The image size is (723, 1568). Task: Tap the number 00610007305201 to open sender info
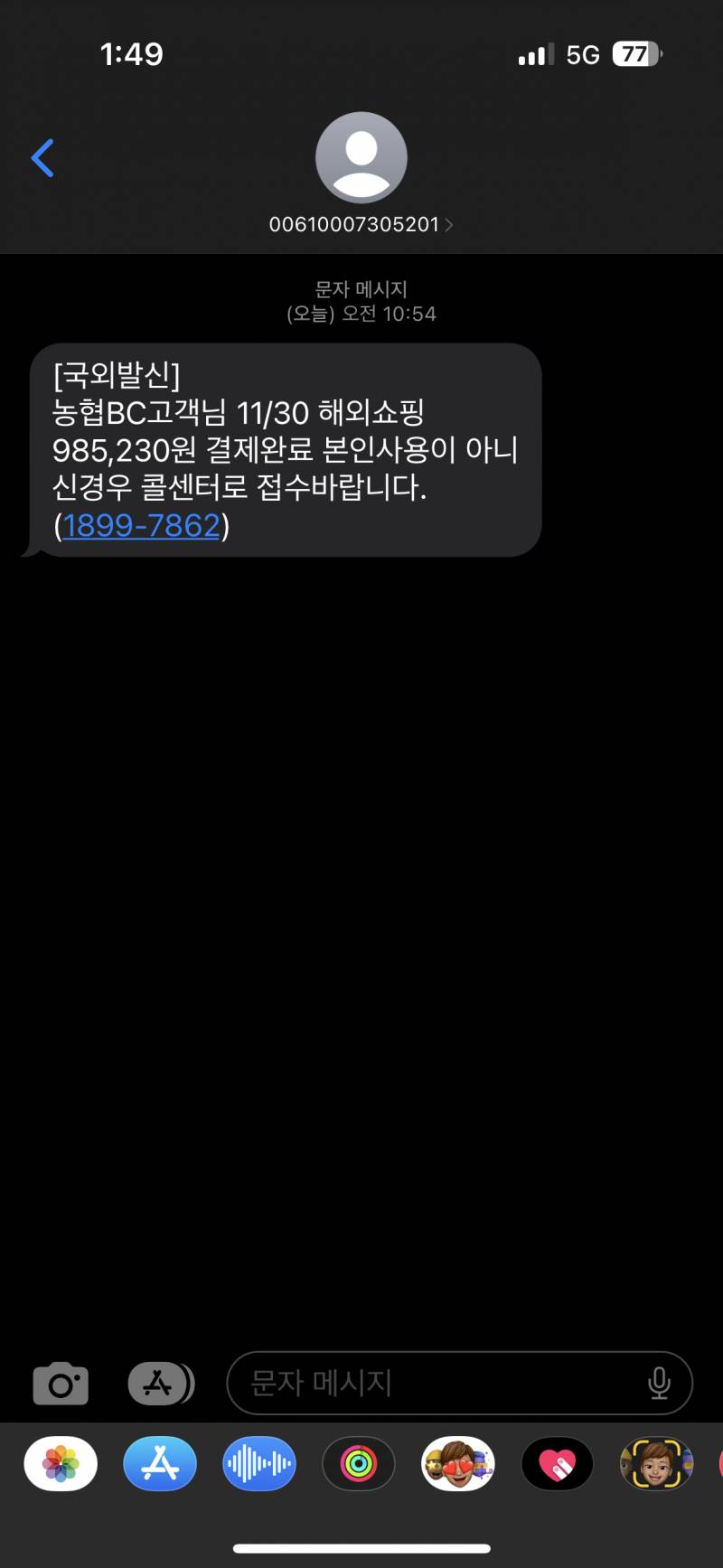(x=352, y=225)
